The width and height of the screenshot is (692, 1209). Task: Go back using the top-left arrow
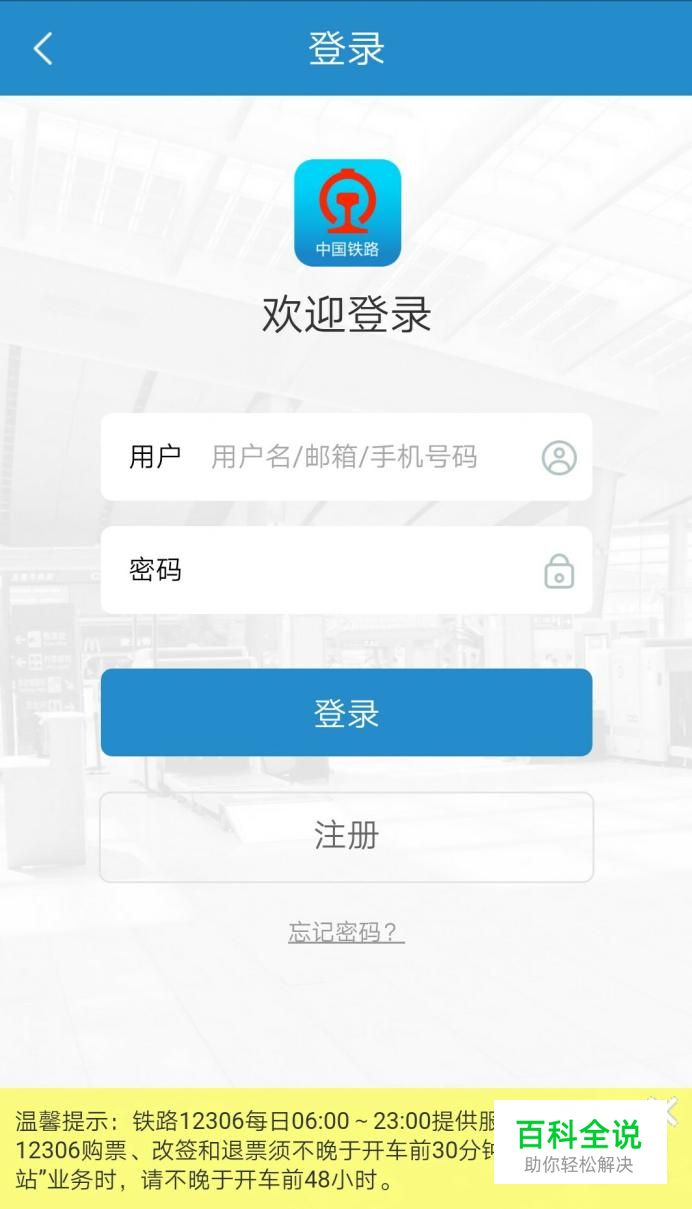[42, 48]
